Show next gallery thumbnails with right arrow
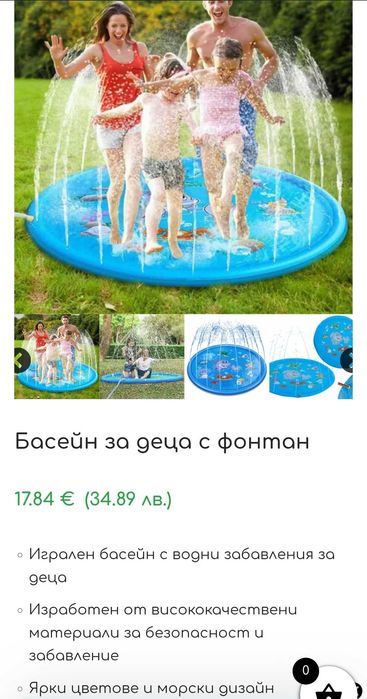 346,360
